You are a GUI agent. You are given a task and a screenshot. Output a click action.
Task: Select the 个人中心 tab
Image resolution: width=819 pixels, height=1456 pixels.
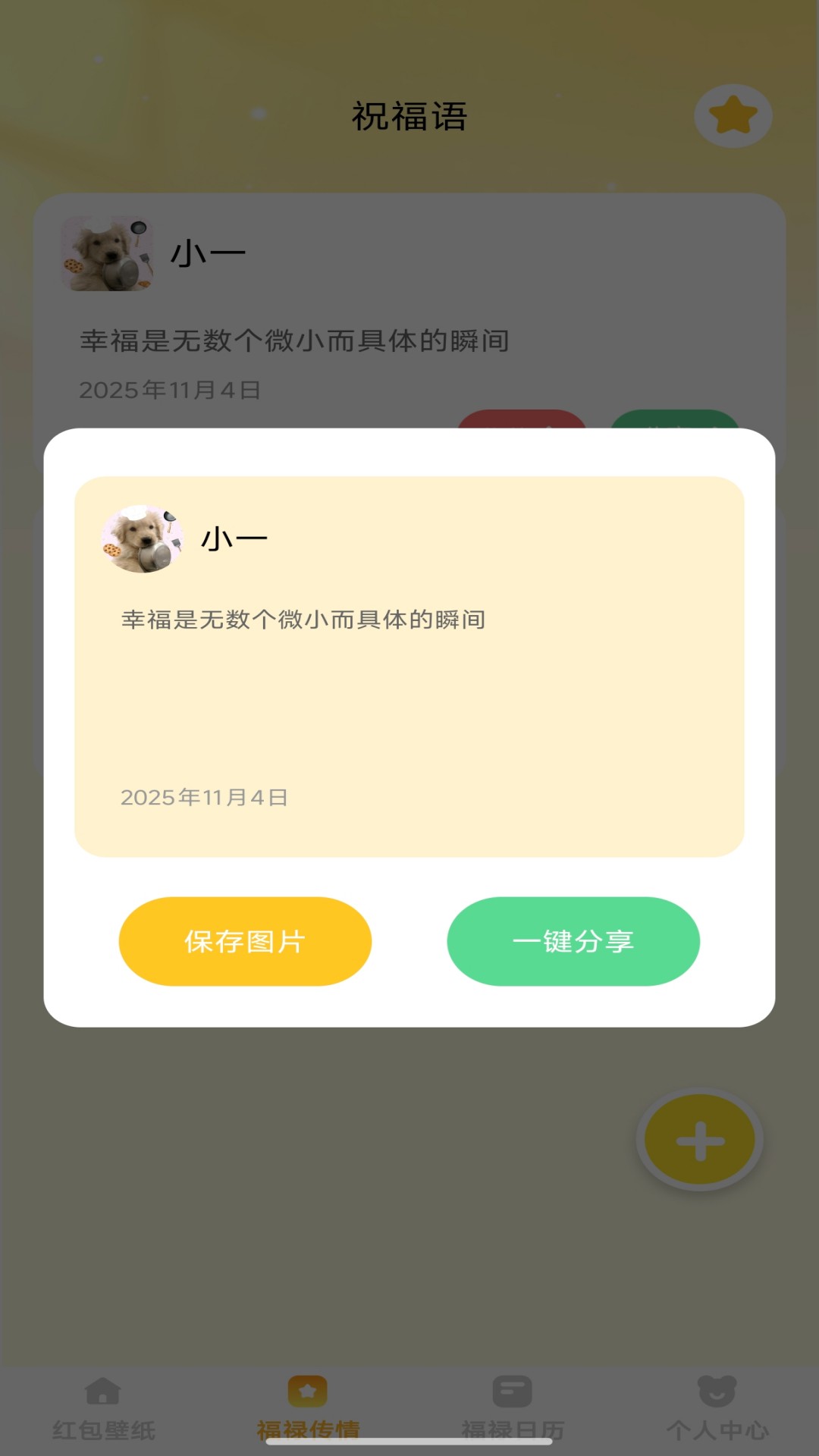coord(717,1408)
